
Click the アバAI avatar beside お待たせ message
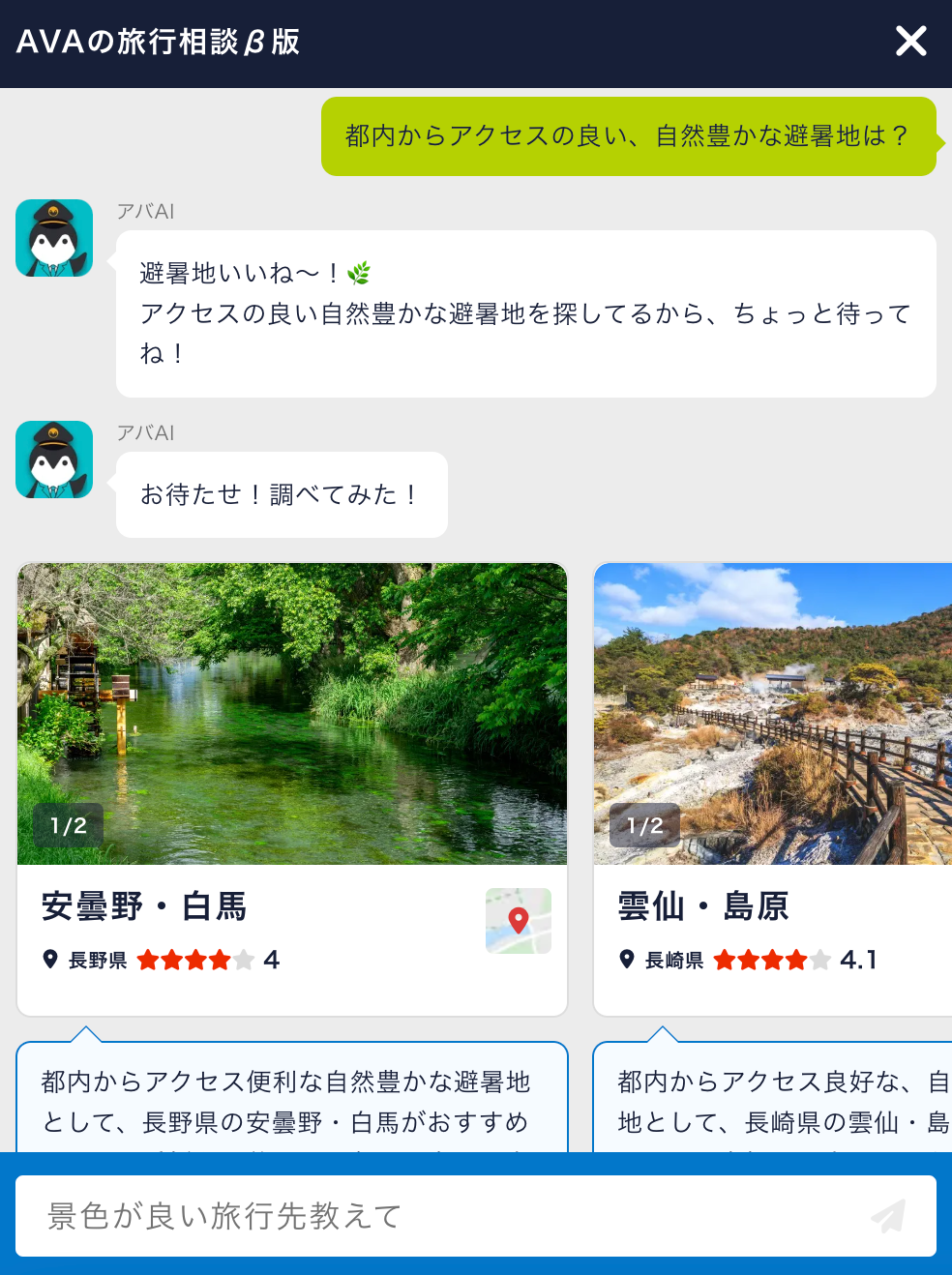[x=53, y=460]
